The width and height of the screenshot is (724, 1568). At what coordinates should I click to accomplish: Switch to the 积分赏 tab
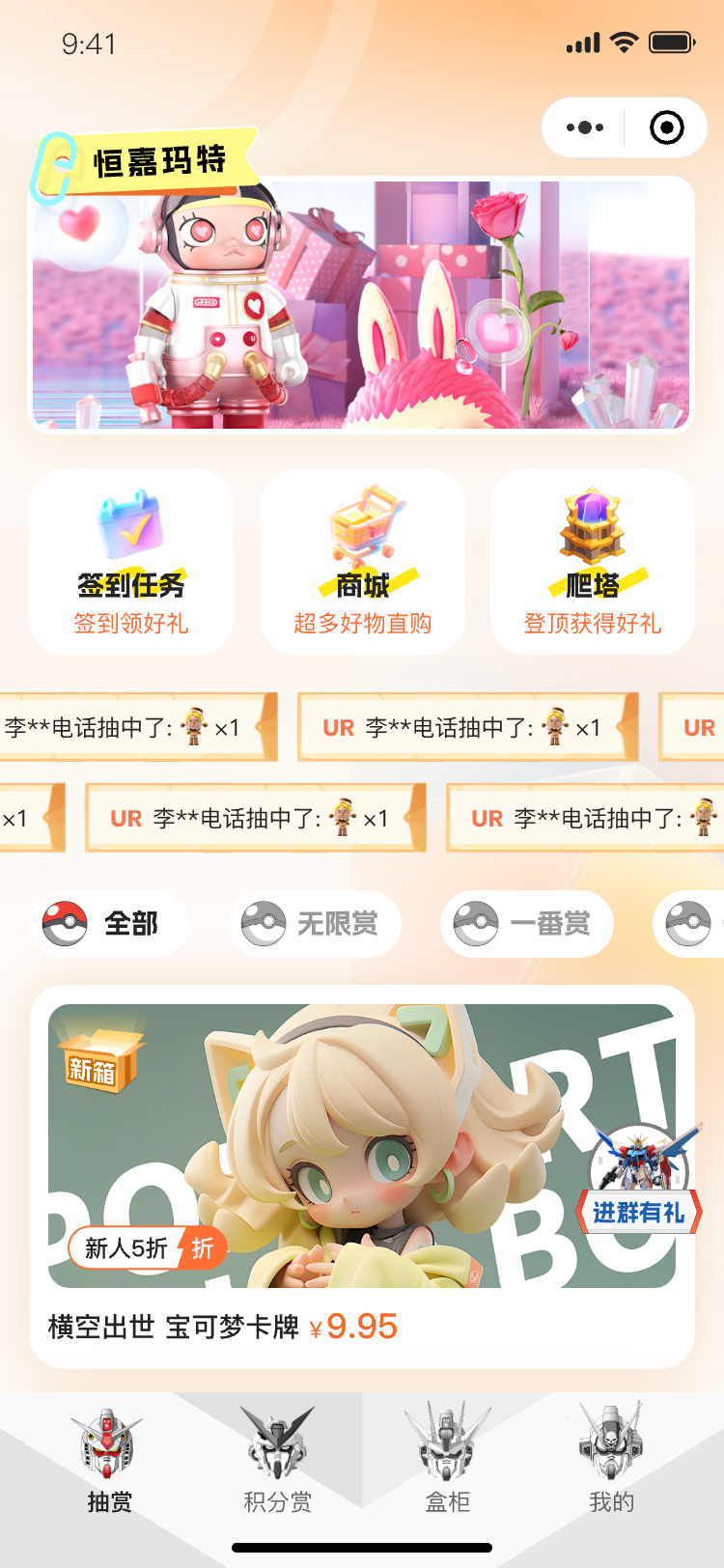tap(278, 1458)
